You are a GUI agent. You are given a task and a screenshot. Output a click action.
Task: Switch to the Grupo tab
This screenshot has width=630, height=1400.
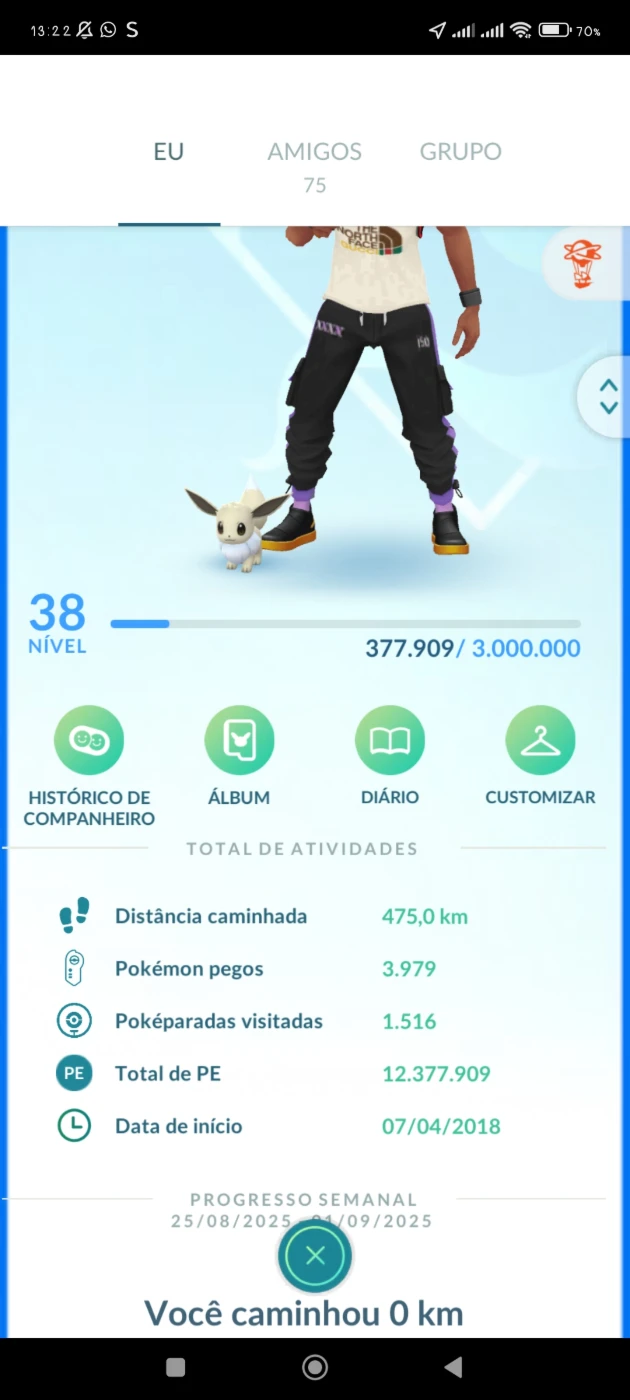point(460,152)
